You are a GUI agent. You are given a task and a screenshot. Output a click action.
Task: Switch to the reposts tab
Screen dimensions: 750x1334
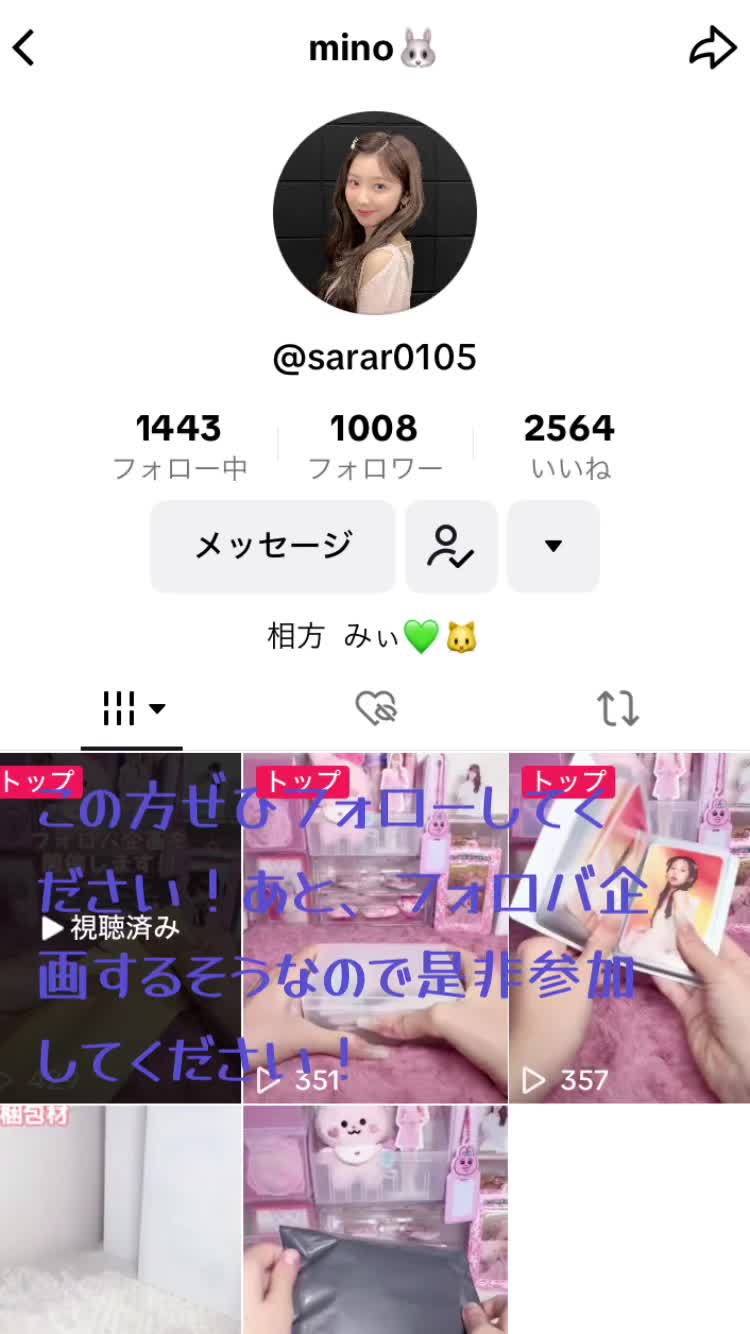pos(618,709)
